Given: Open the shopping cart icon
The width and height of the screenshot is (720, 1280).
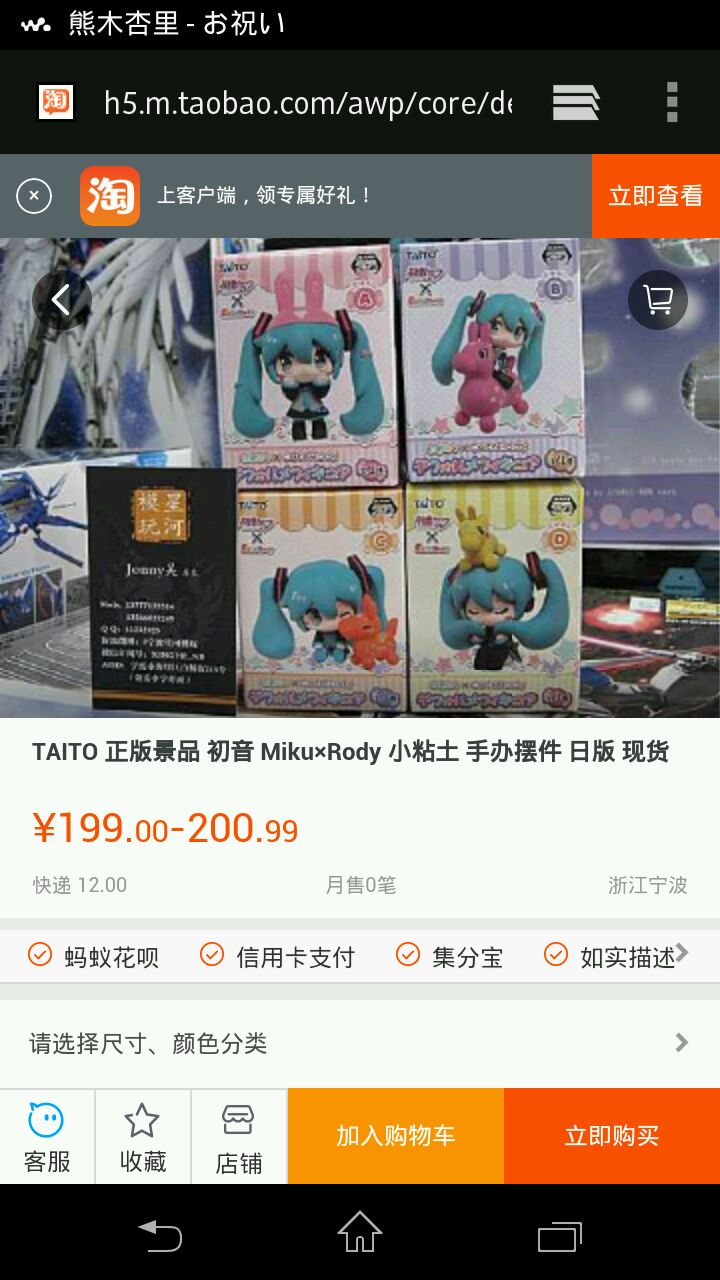Looking at the screenshot, I should coord(657,299).
